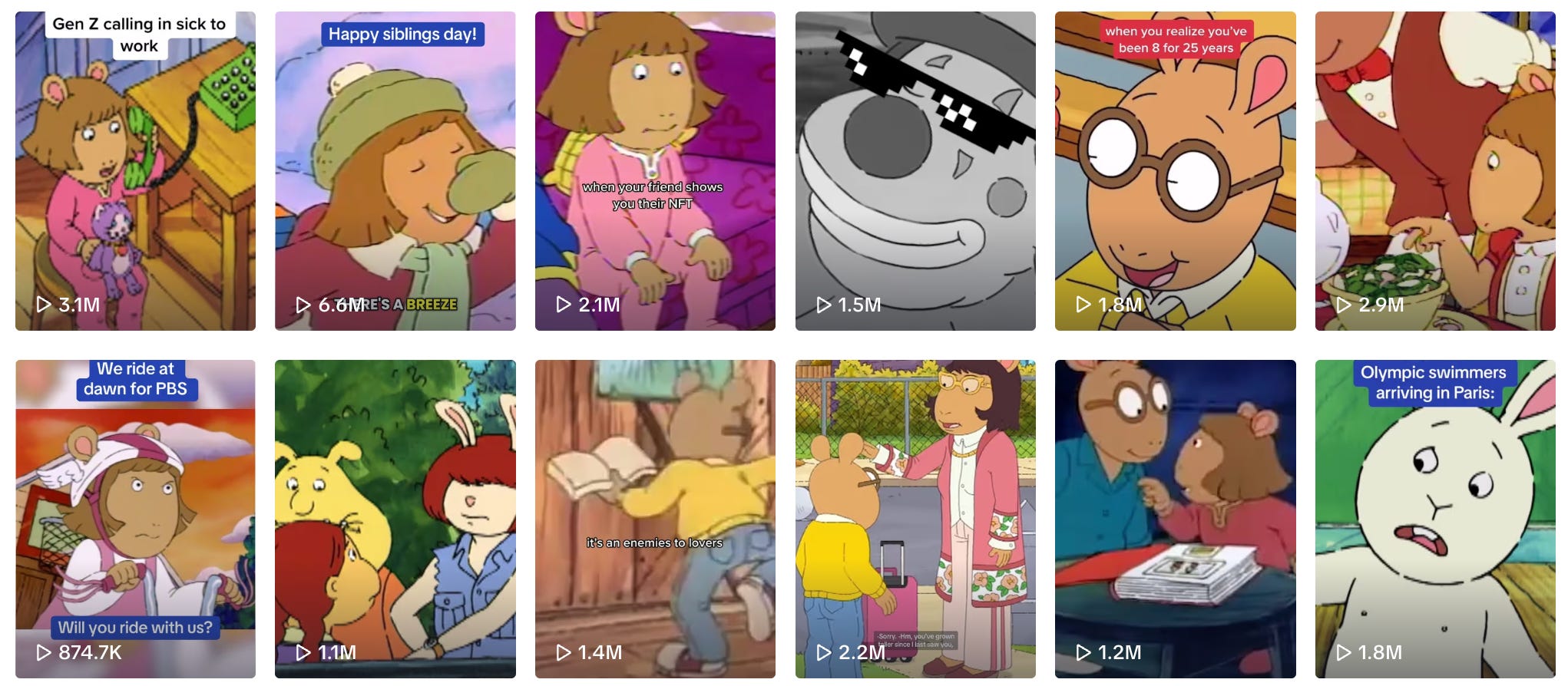Viewport: 1568px width, 686px height.
Task: Open the video with 2.9M views
Action: (1435, 171)
